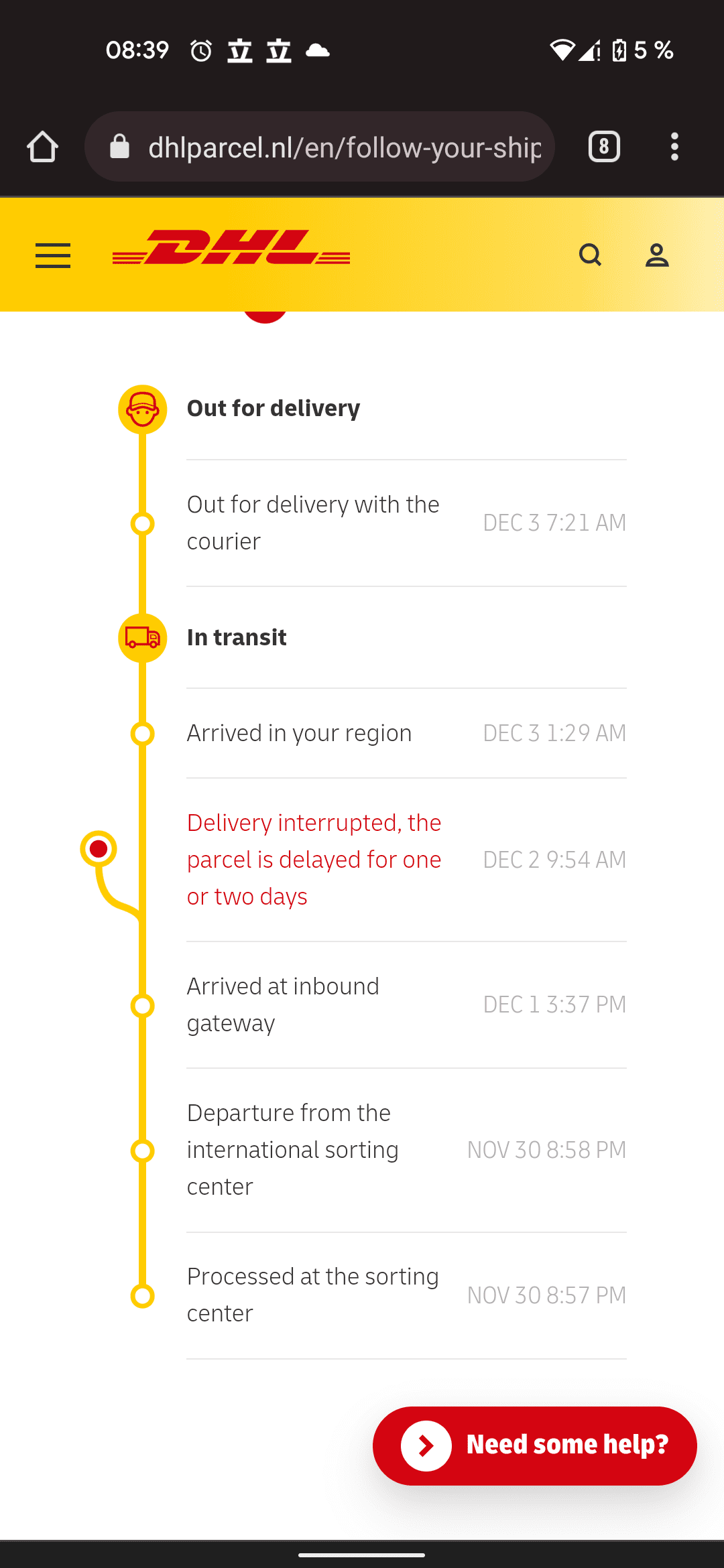724x1568 pixels.
Task: Tap the search magnifier icon
Action: [x=590, y=255]
